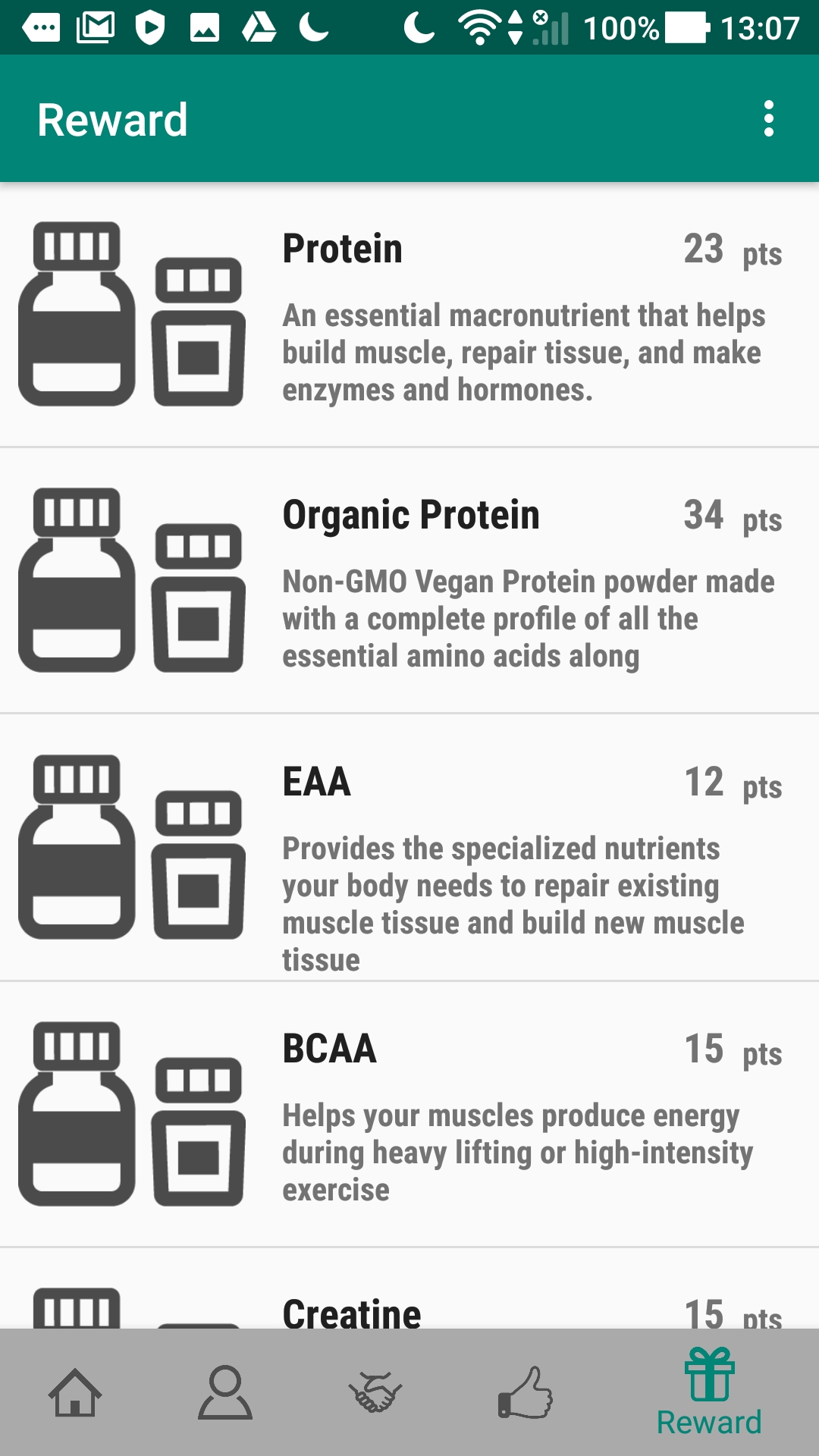819x1456 pixels.
Task: Open the Protein reward
Action: pyautogui.click(x=409, y=315)
